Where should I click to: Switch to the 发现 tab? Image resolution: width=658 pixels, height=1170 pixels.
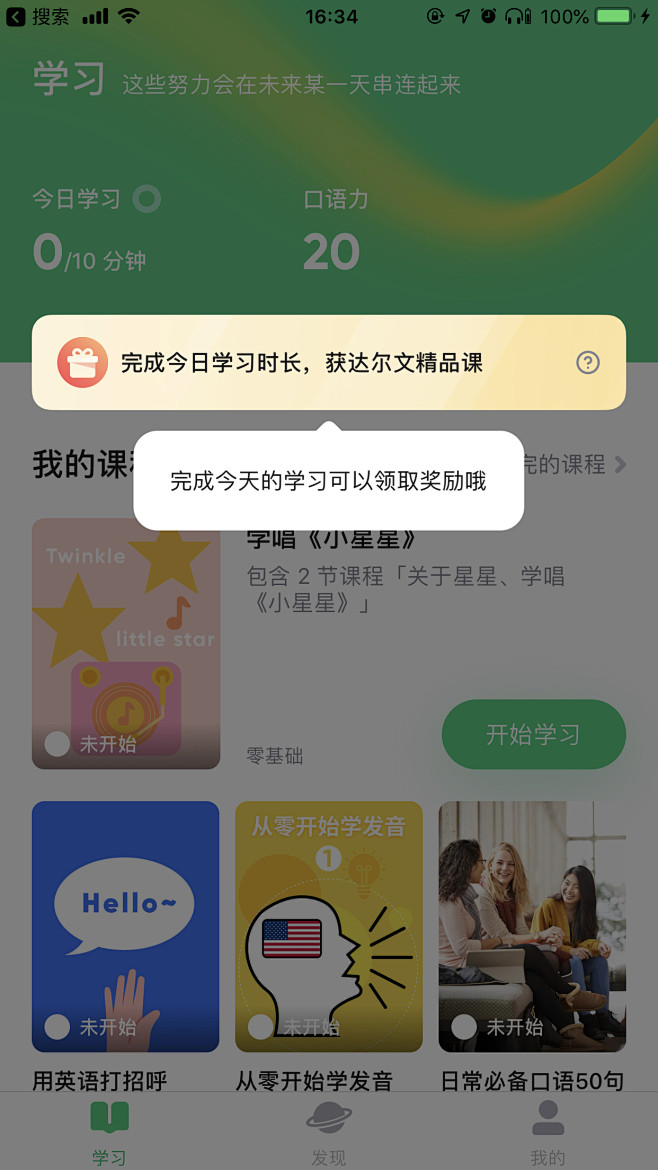[328, 1131]
